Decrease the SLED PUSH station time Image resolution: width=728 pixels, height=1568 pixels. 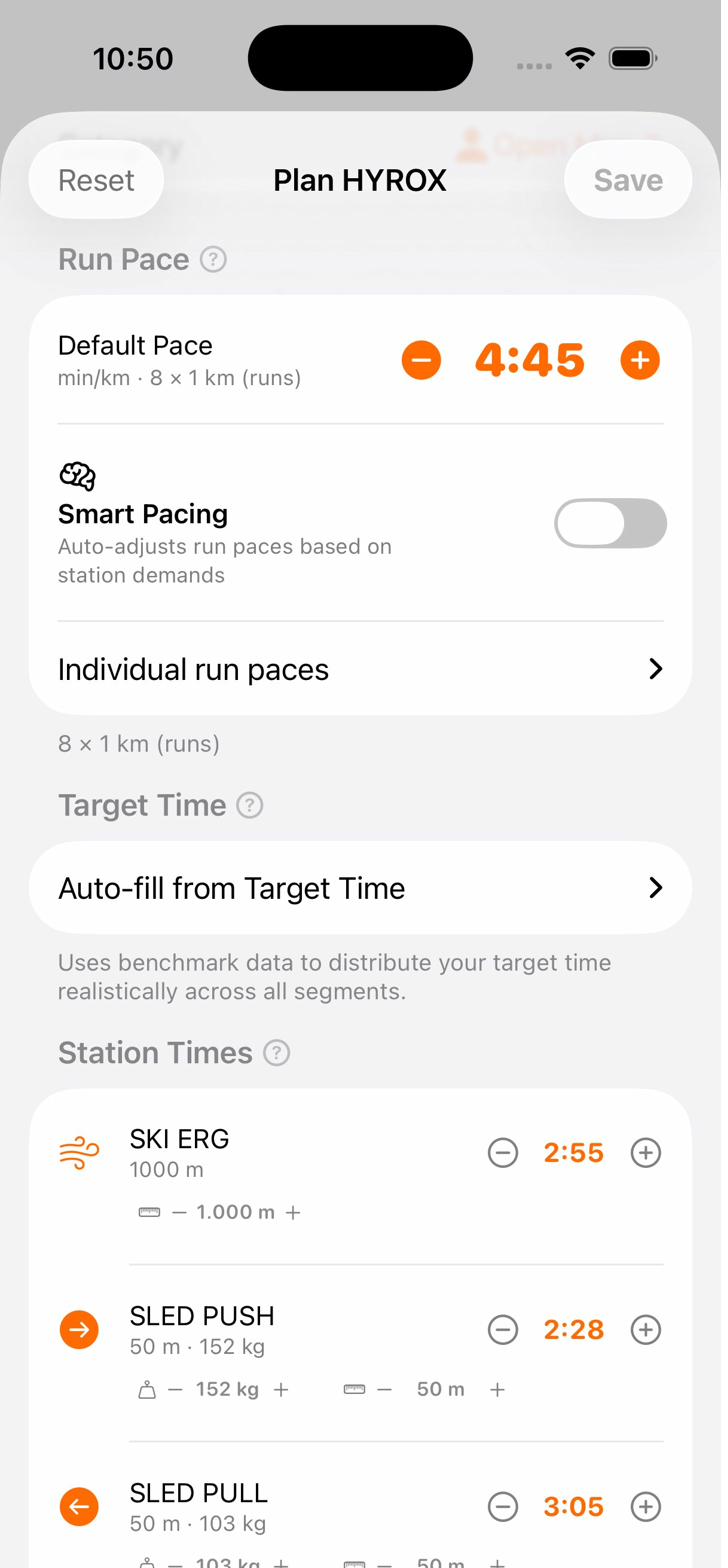[x=503, y=1330]
